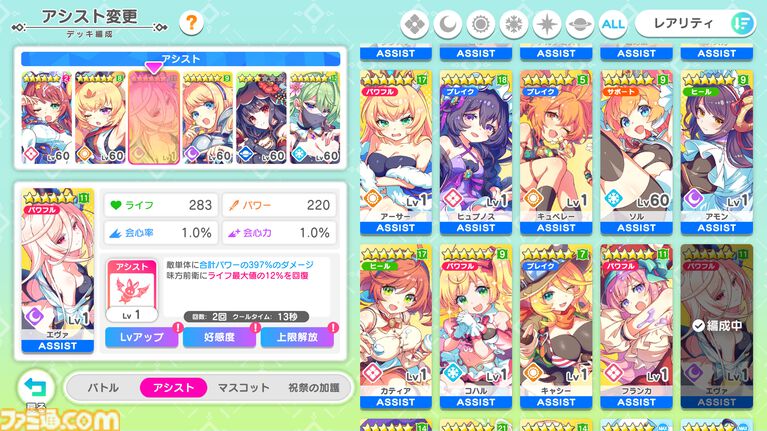Image resolution: width=767 pixels, height=431 pixels.
Task: Go back with the 戻る button
Action: [35, 391]
